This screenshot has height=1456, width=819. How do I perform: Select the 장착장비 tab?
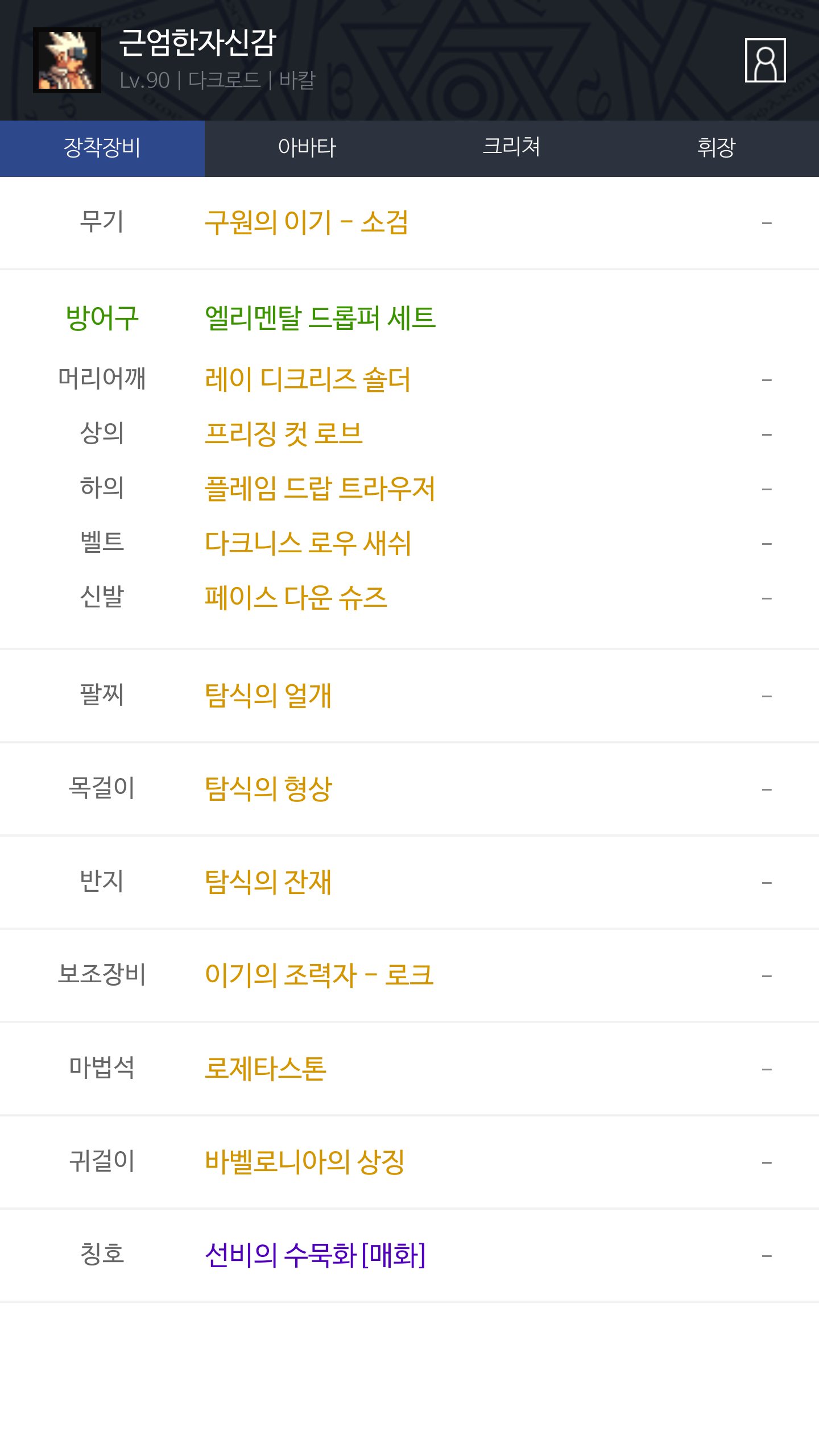[x=102, y=148]
